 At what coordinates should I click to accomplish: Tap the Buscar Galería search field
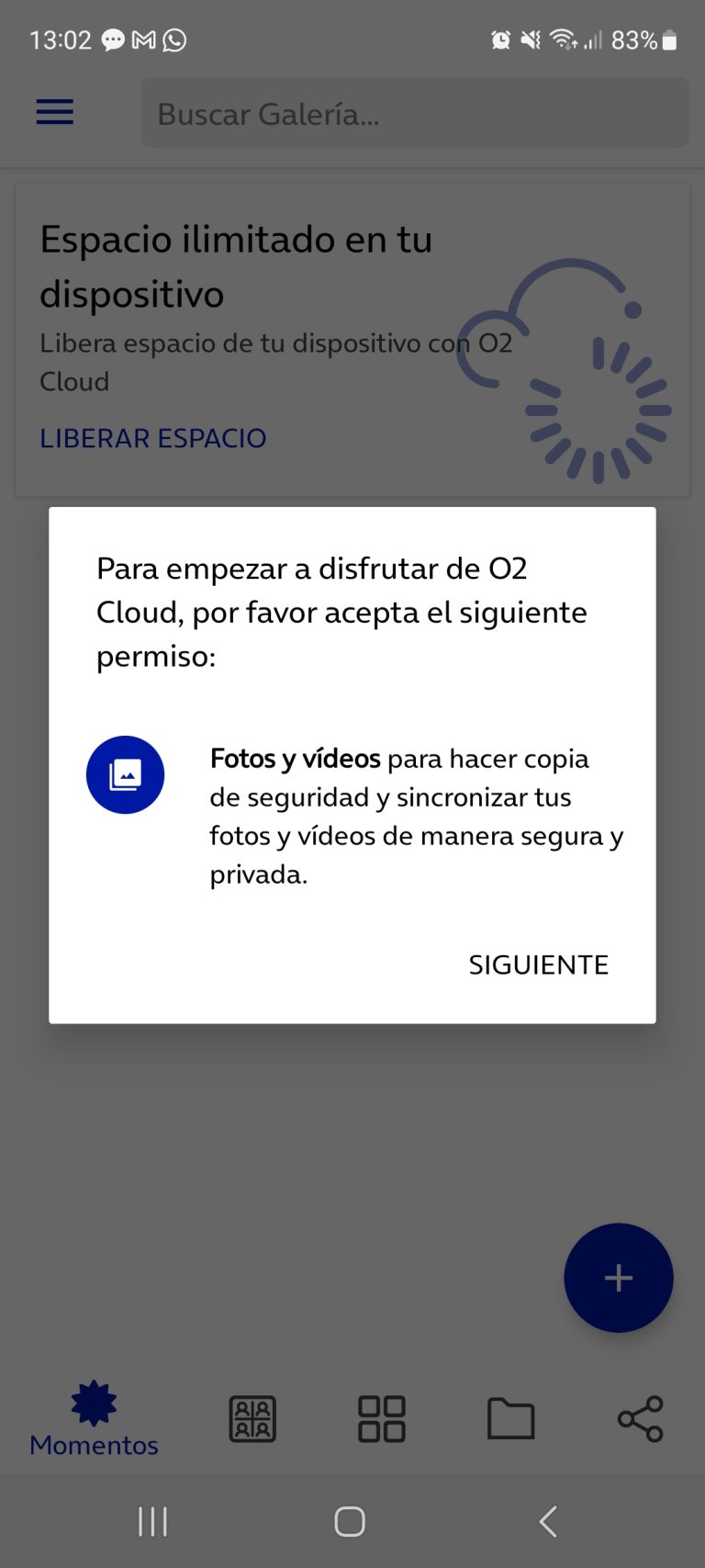414,112
